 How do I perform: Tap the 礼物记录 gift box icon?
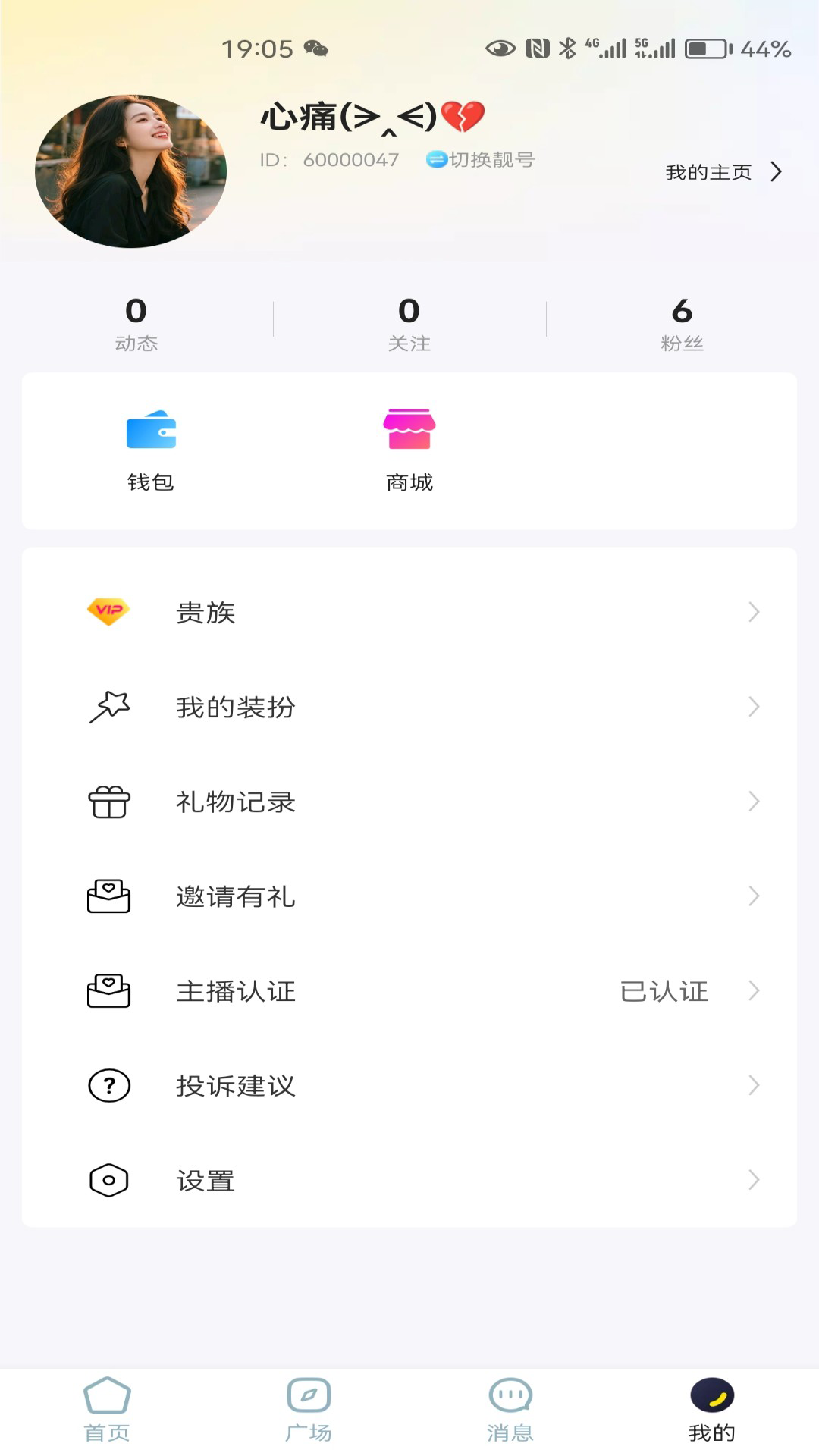[x=109, y=802]
